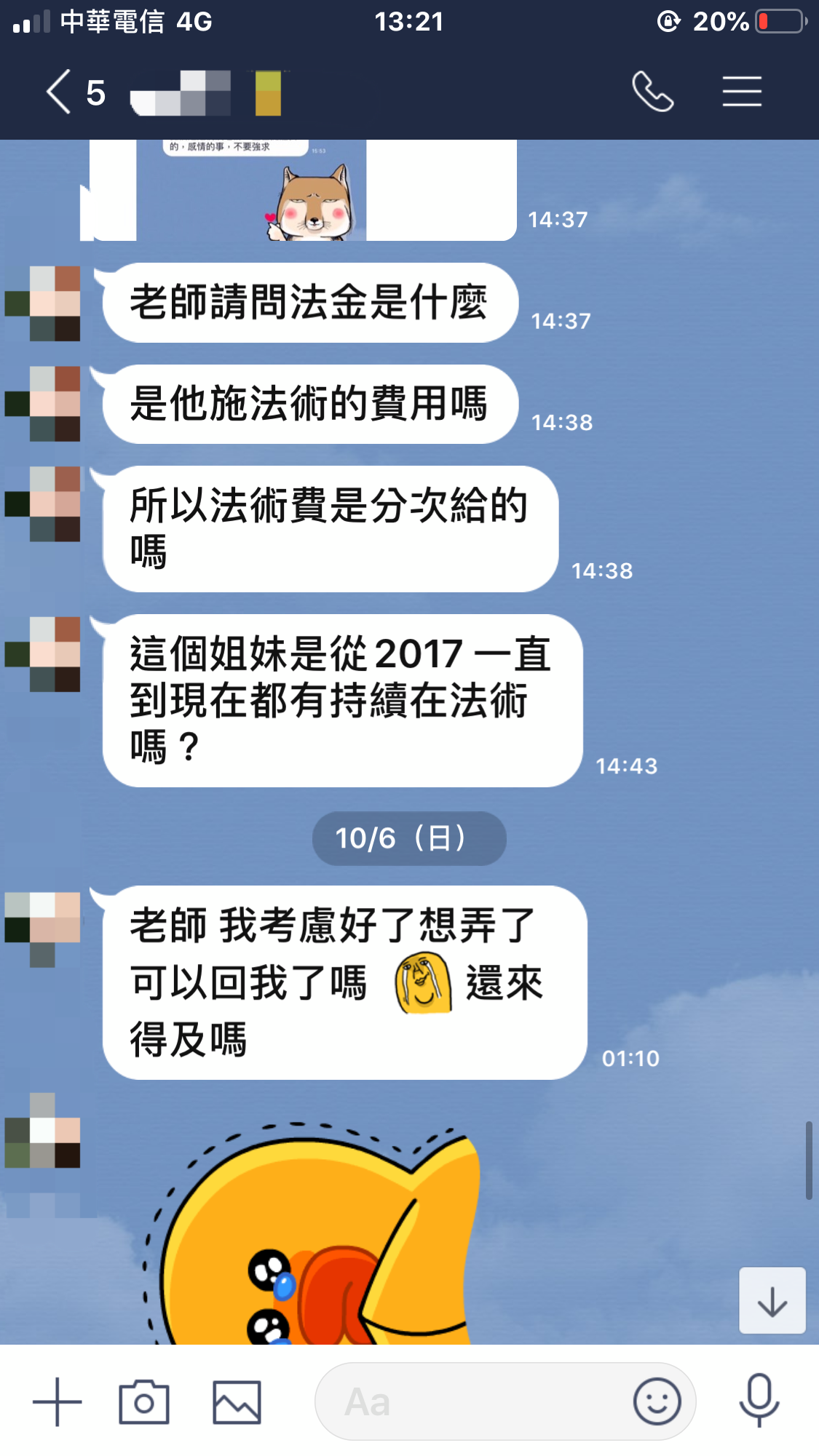Viewport: 819px width, 1456px height.
Task: Tap the Aa message input field
Action: (x=466, y=1401)
